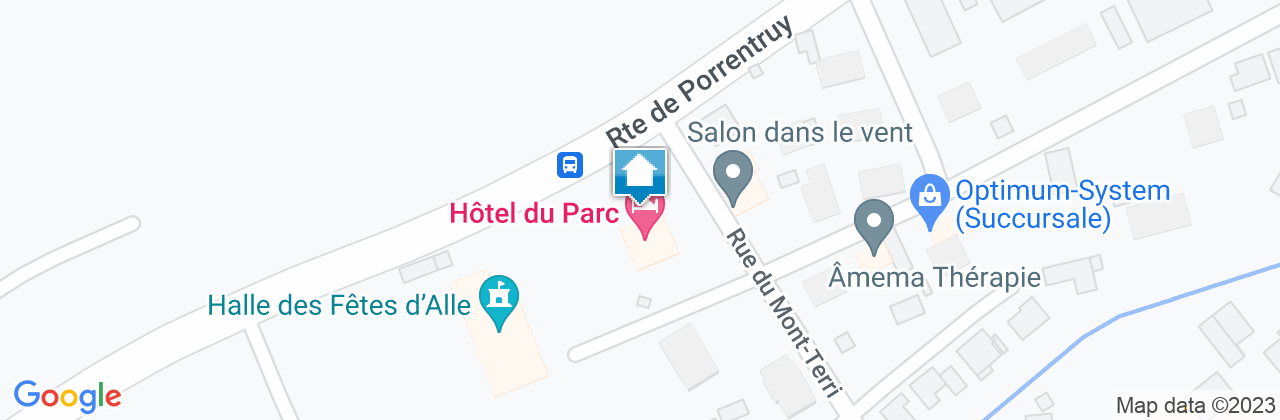Tap the blue house location marker
The height and width of the screenshot is (420, 1280).
click(x=640, y=172)
